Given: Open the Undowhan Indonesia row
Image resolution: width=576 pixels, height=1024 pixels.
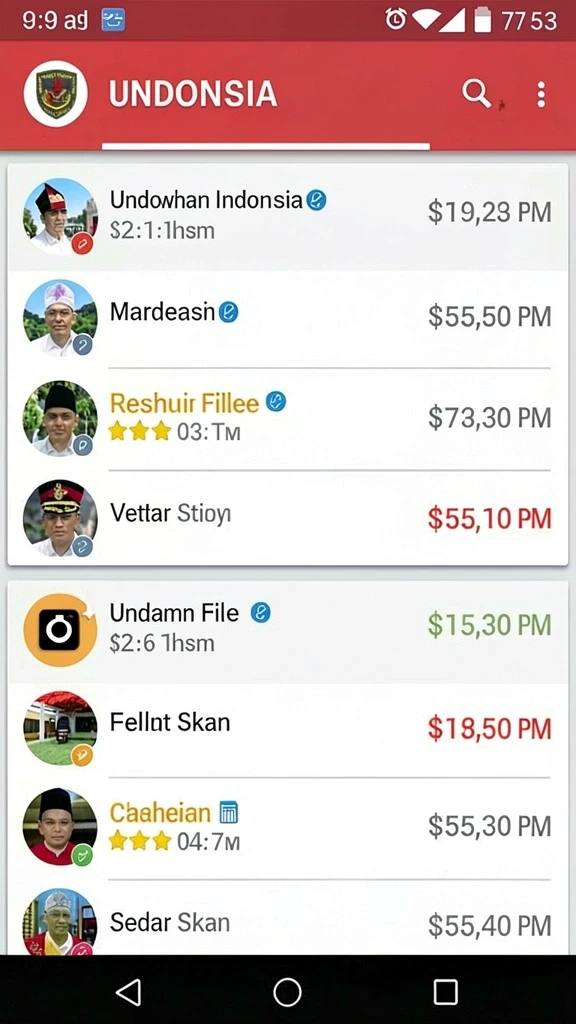Looking at the screenshot, I should (287, 217).
